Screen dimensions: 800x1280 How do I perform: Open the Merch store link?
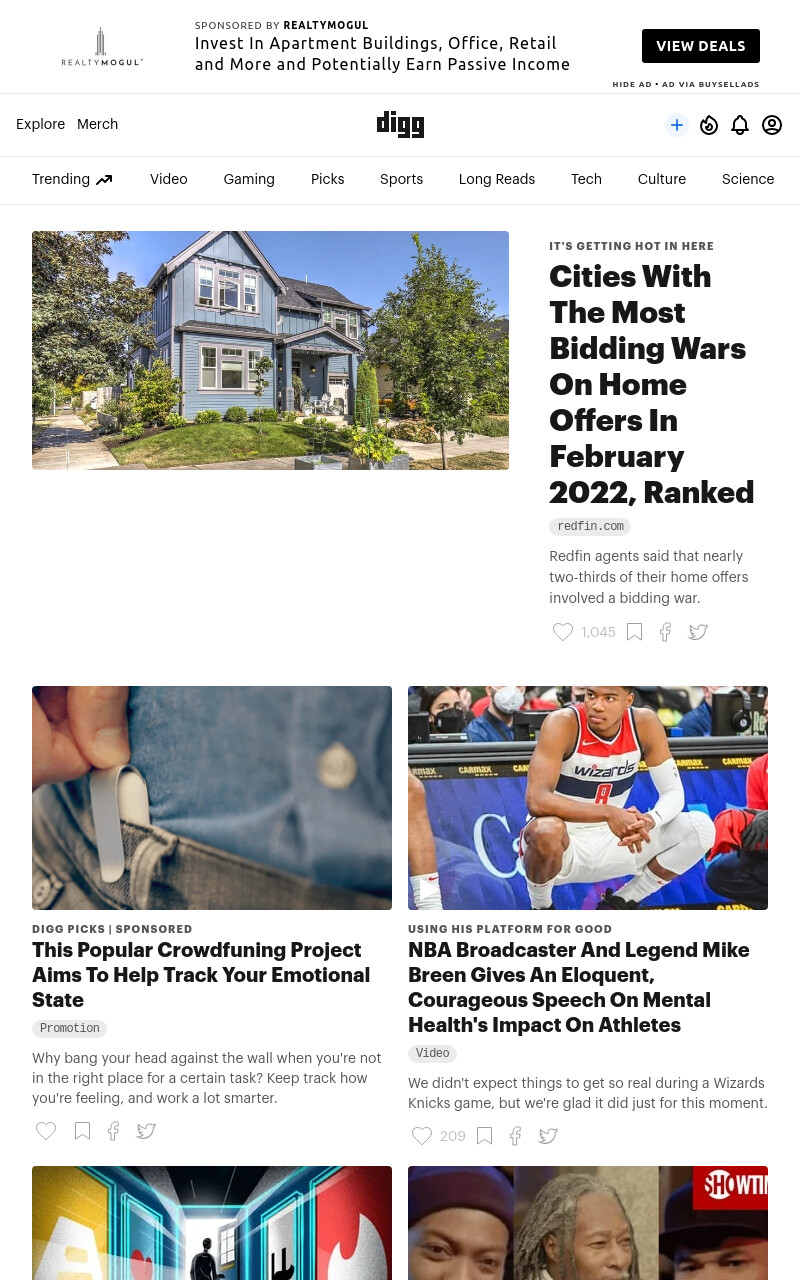pyautogui.click(x=97, y=124)
